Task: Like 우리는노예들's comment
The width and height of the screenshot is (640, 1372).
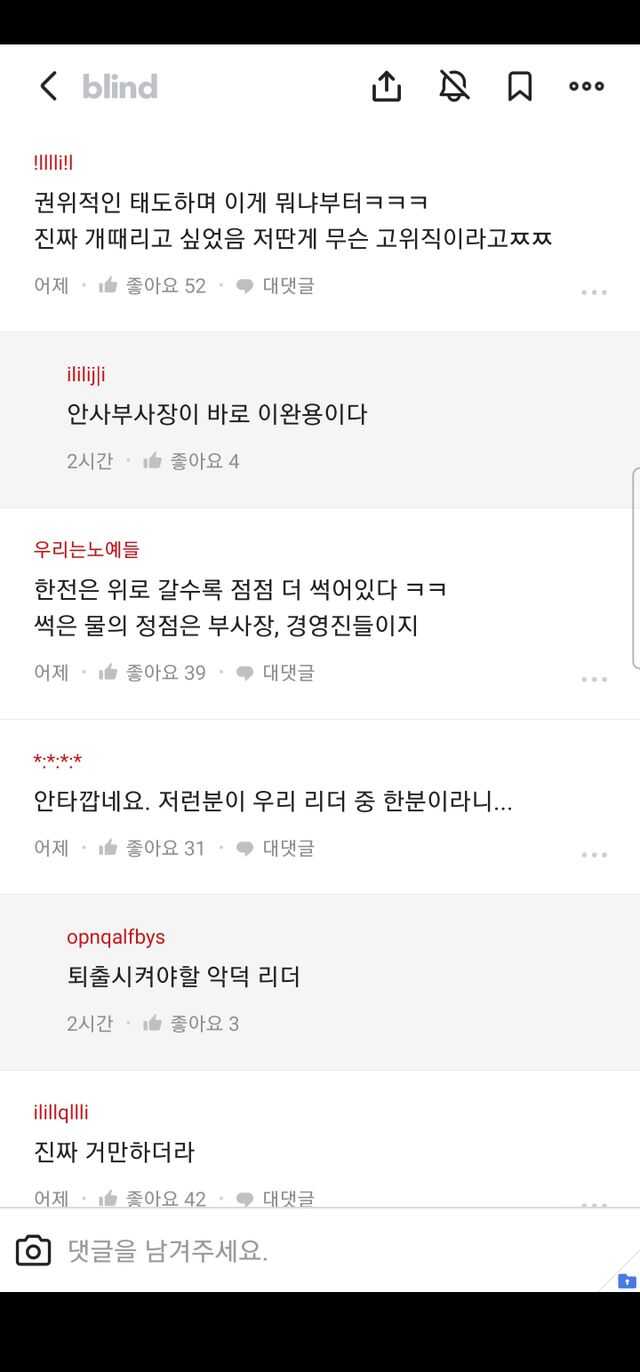Action: tap(153, 673)
